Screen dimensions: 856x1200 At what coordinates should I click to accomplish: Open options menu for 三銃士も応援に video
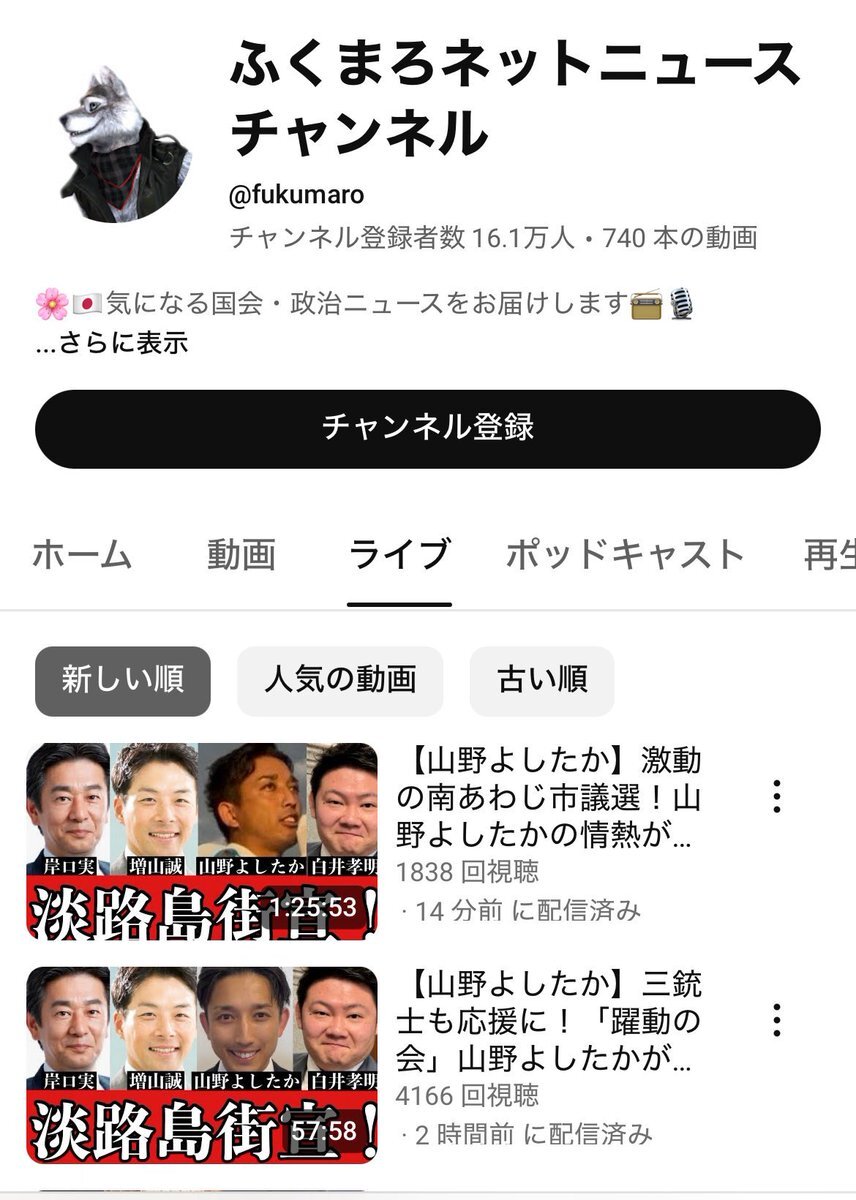776,1020
